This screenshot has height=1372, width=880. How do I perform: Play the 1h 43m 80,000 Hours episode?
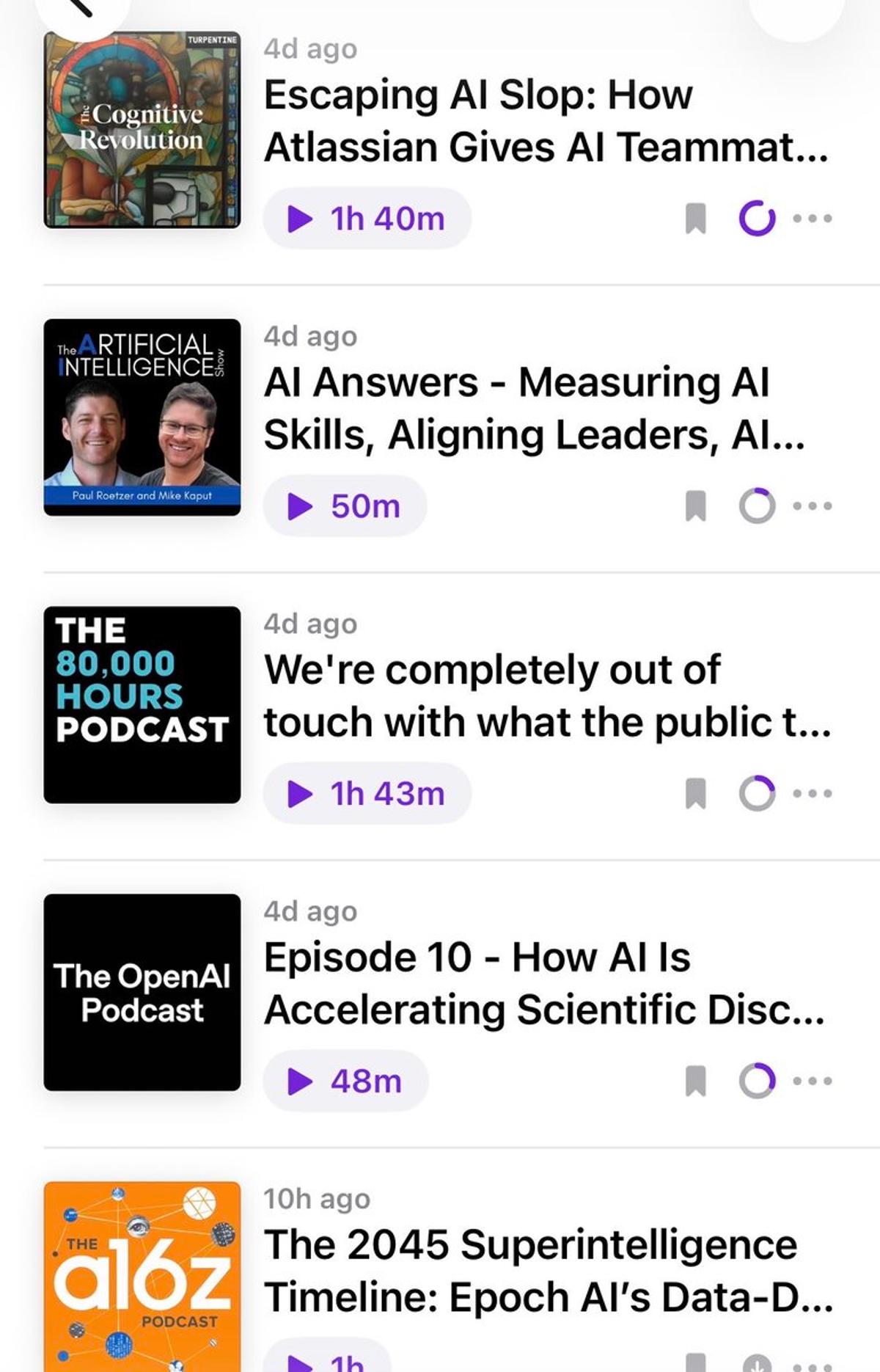tap(365, 793)
